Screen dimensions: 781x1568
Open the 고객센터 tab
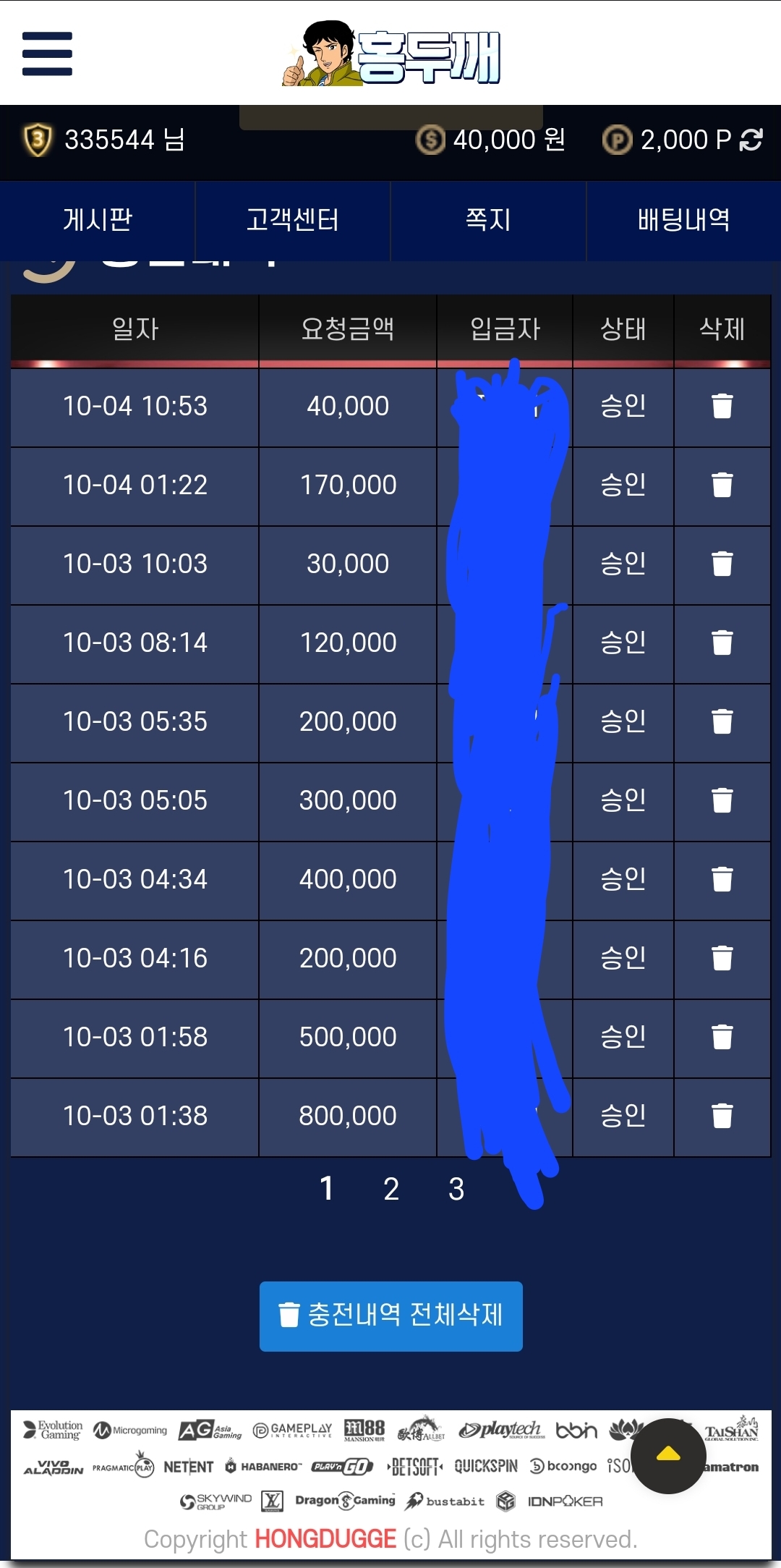[293, 220]
